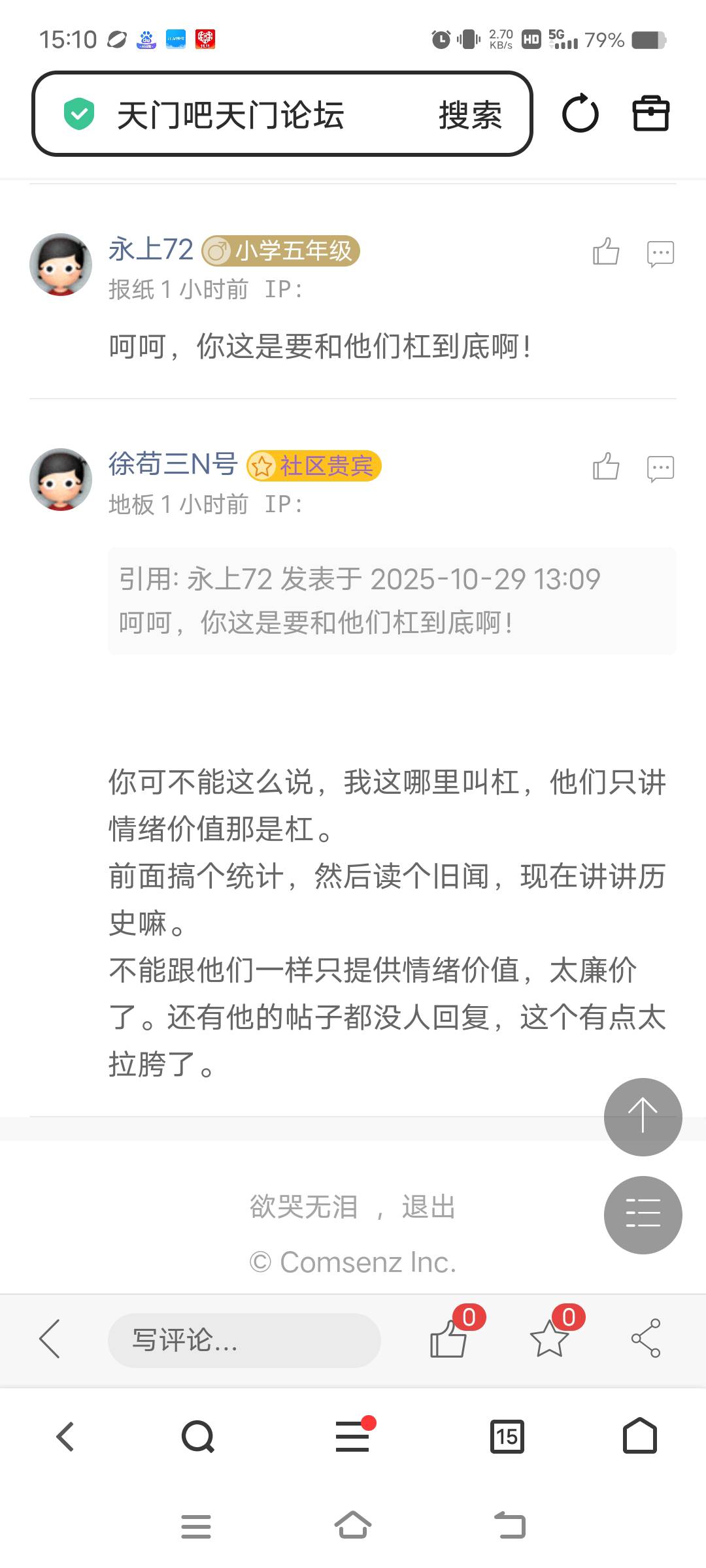Image resolution: width=706 pixels, height=1568 pixels.
Task: Open 永上72's profile name
Action: (x=150, y=249)
